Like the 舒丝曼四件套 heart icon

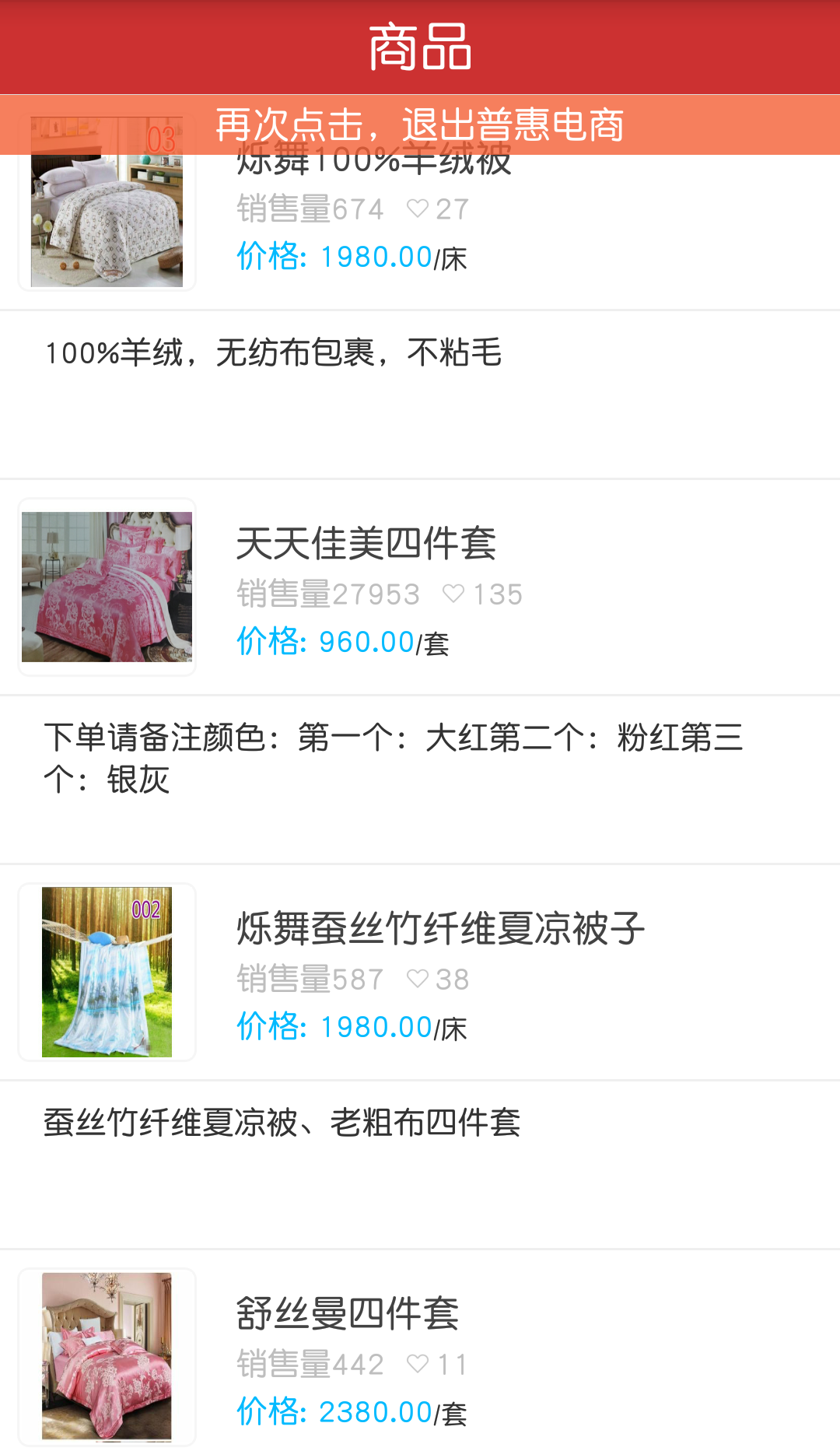tap(418, 1364)
